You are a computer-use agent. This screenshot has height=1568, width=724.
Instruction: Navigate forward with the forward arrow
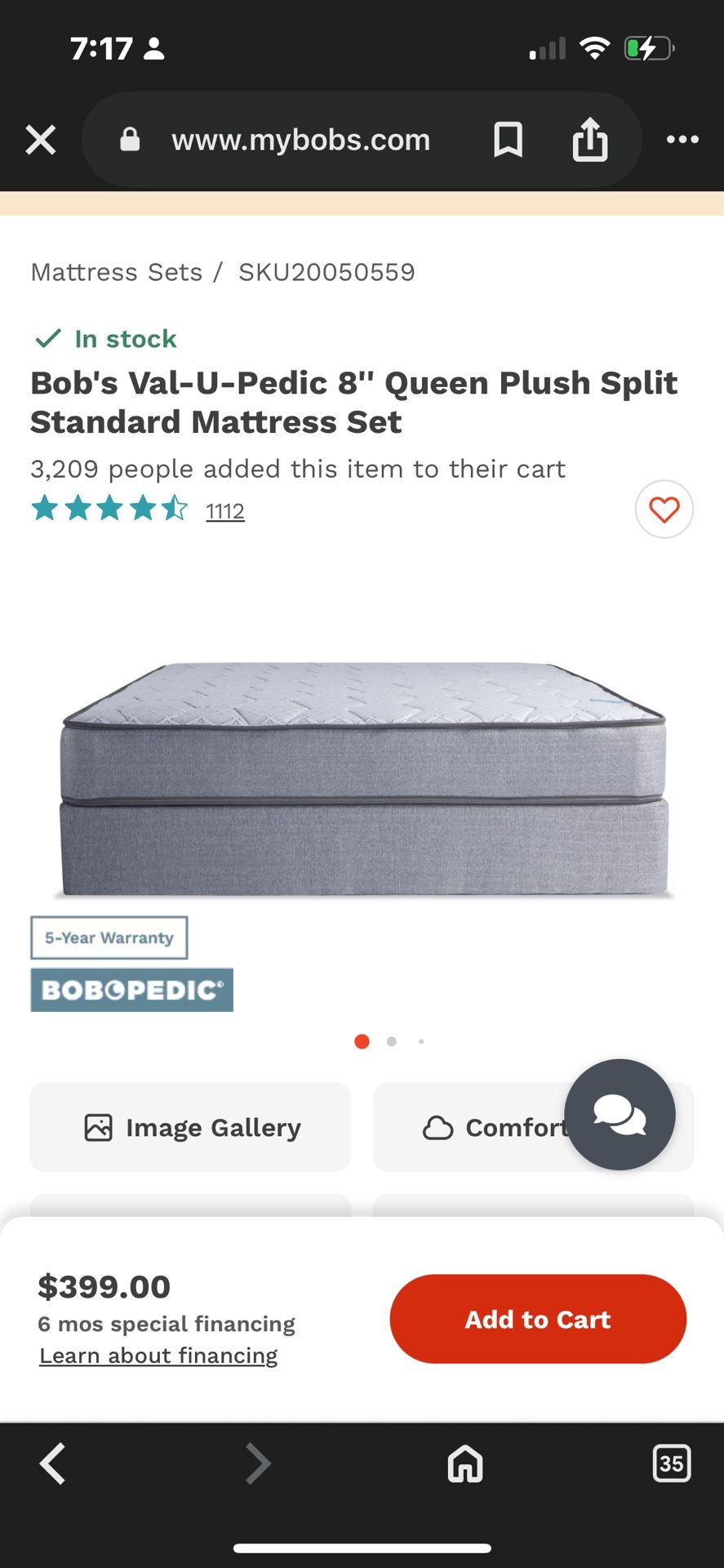pos(257,1463)
